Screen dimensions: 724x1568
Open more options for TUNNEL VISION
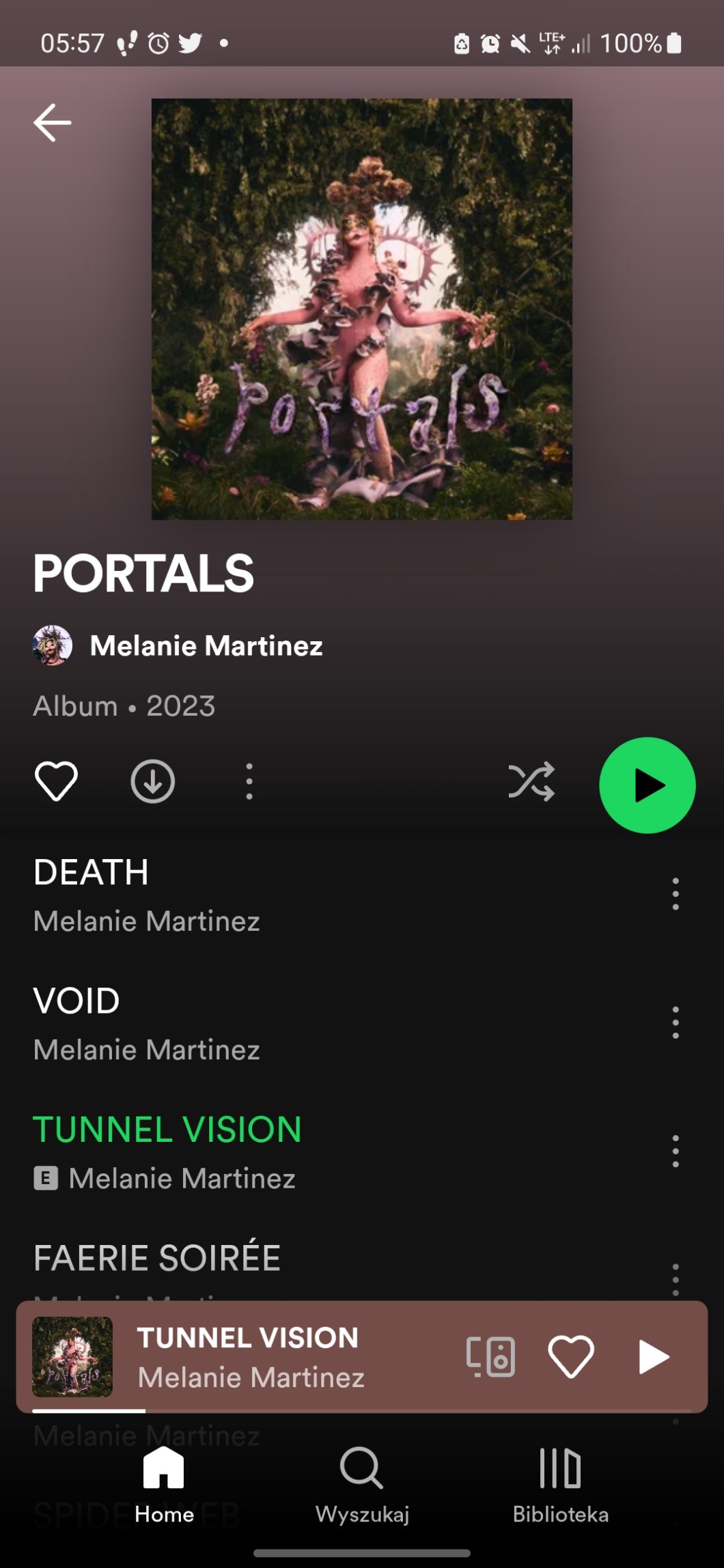(676, 1151)
